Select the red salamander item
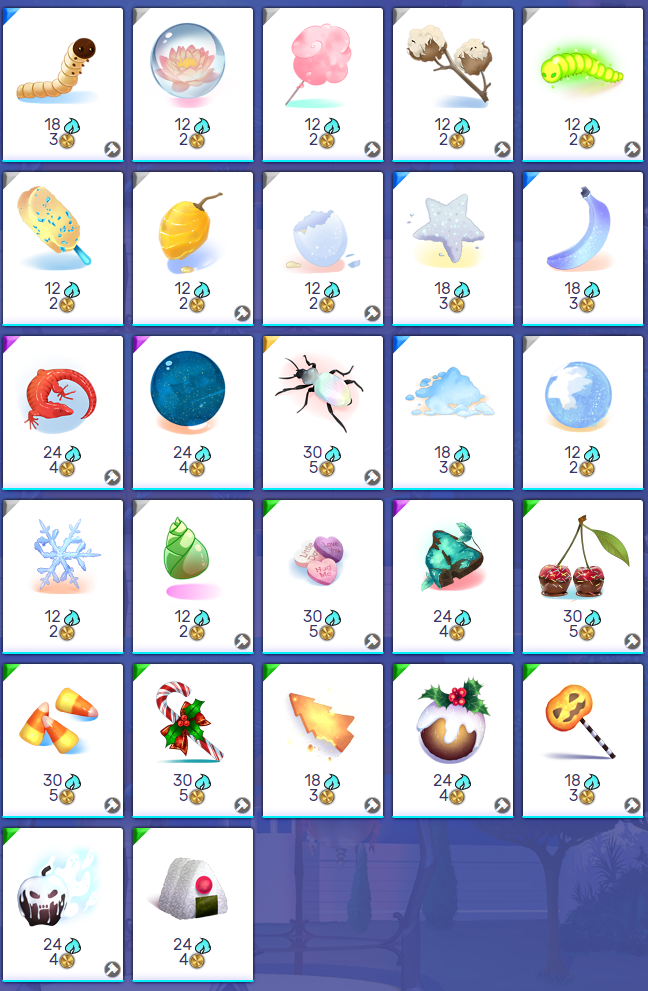Image resolution: width=648 pixels, height=991 pixels. click(x=62, y=412)
